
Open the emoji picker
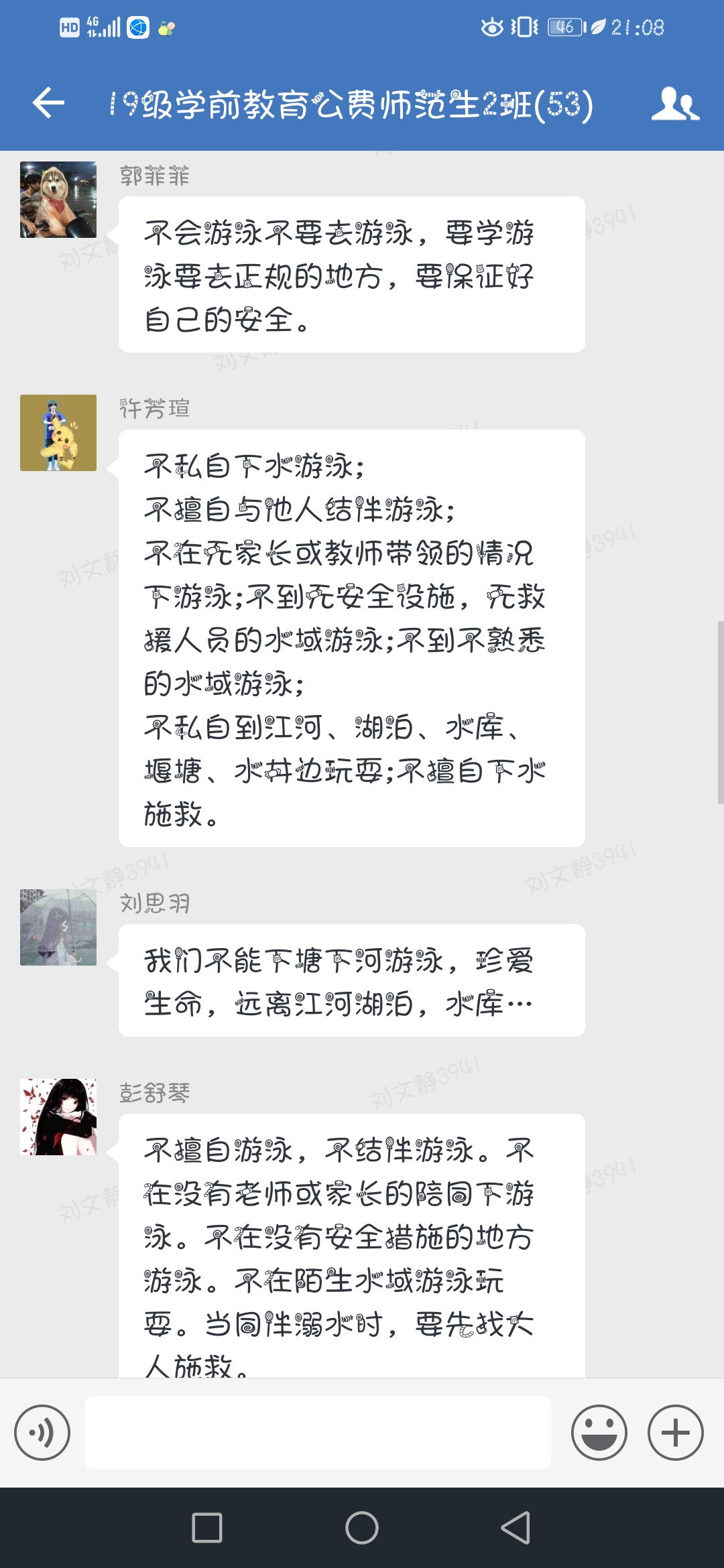[599, 1433]
